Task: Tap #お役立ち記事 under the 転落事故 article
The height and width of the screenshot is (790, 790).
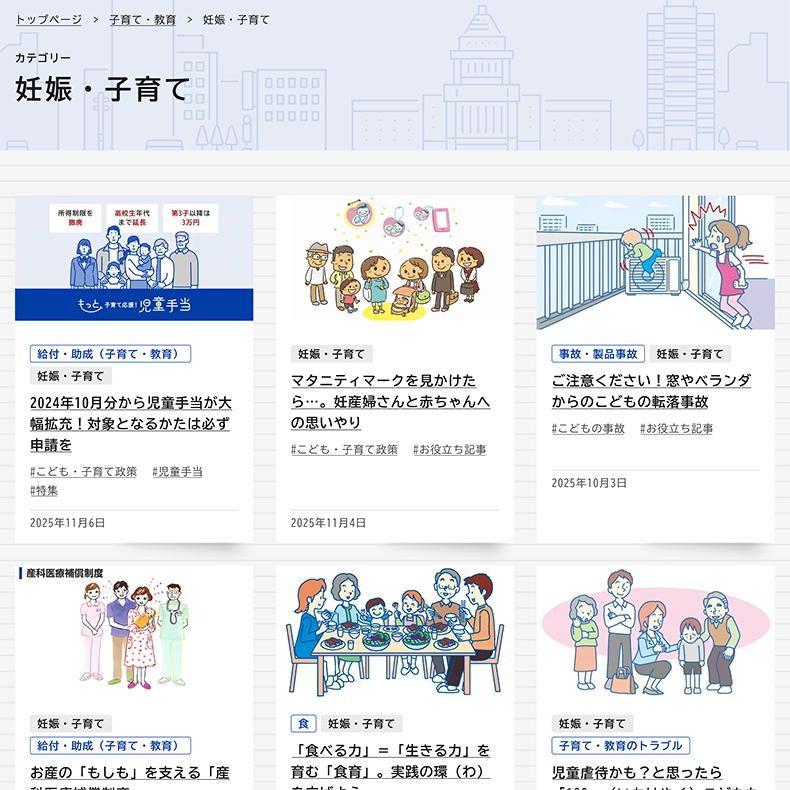Action: coord(677,428)
